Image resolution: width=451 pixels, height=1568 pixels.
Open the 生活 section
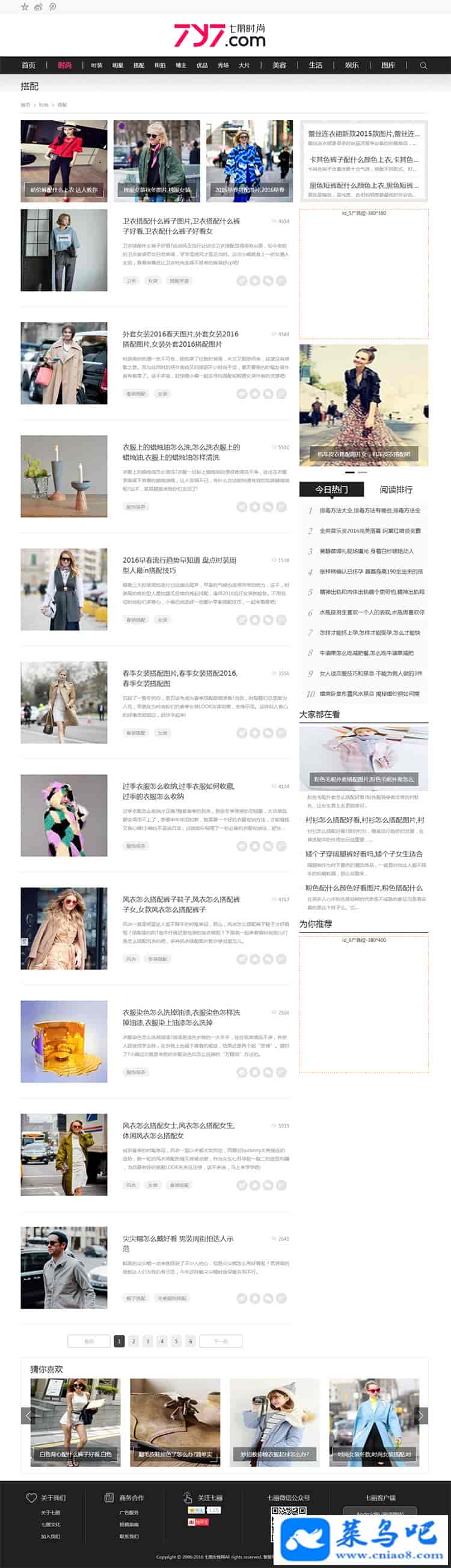[x=315, y=65]
